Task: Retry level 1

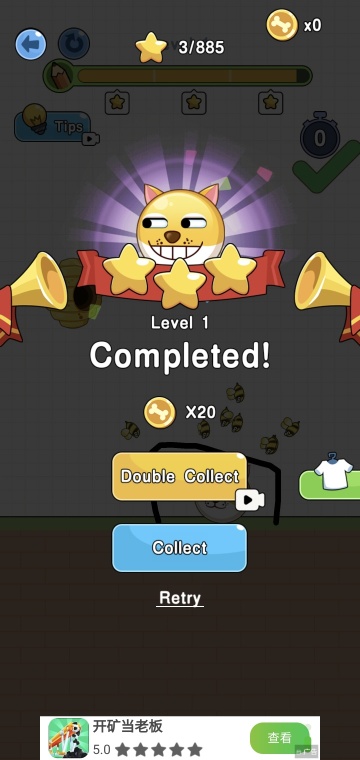Action: 180,598
